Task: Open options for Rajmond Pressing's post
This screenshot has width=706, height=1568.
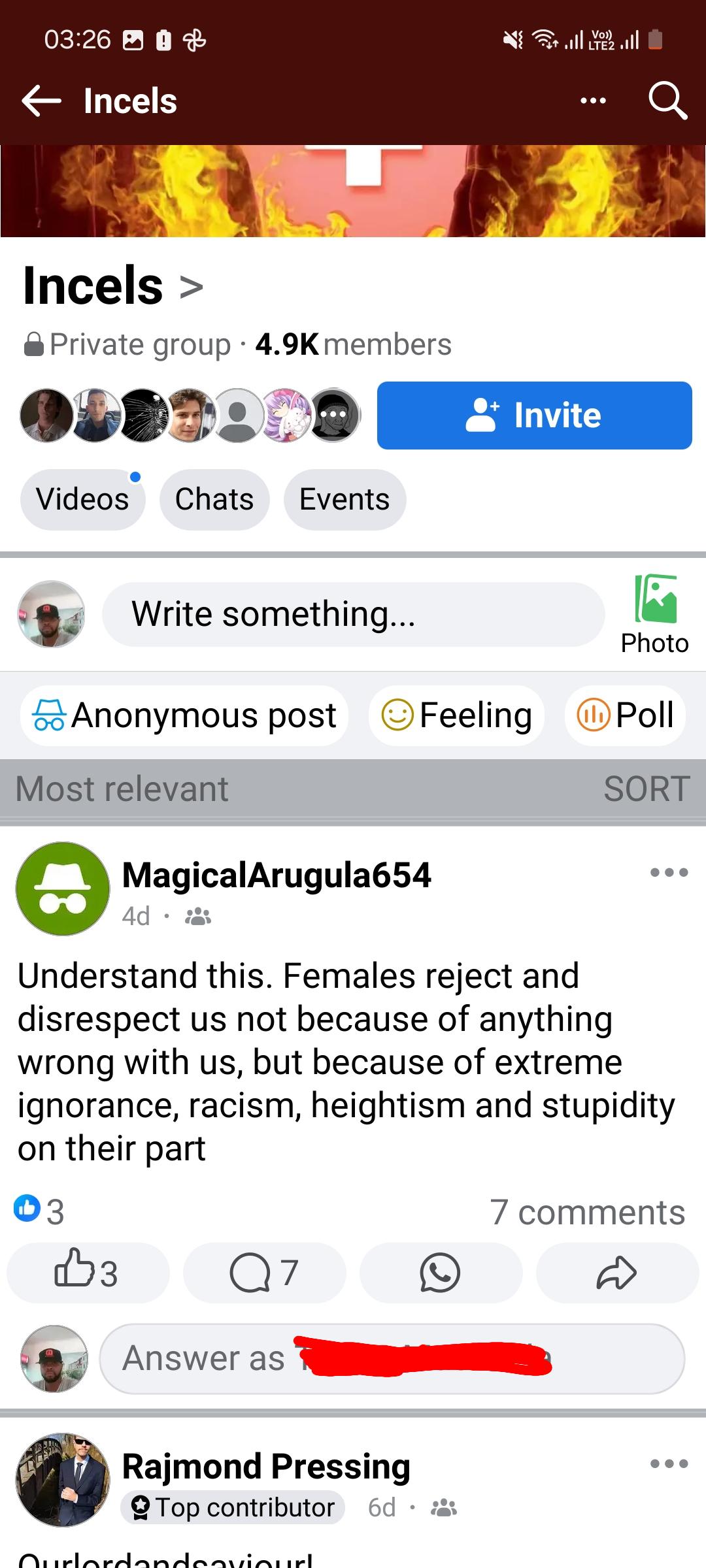Action: pos(669,1463)
